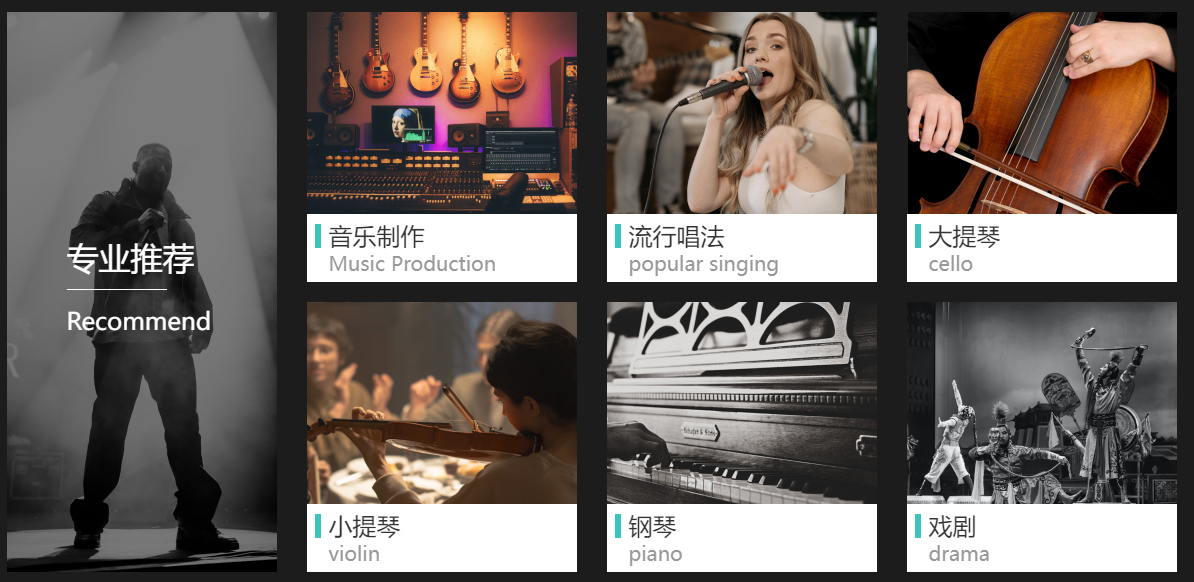Image resolution: width=1194 pixels, height=582 pixels.
Task: Tap the 钢琴 piano tile
Action: coord(741,437)
